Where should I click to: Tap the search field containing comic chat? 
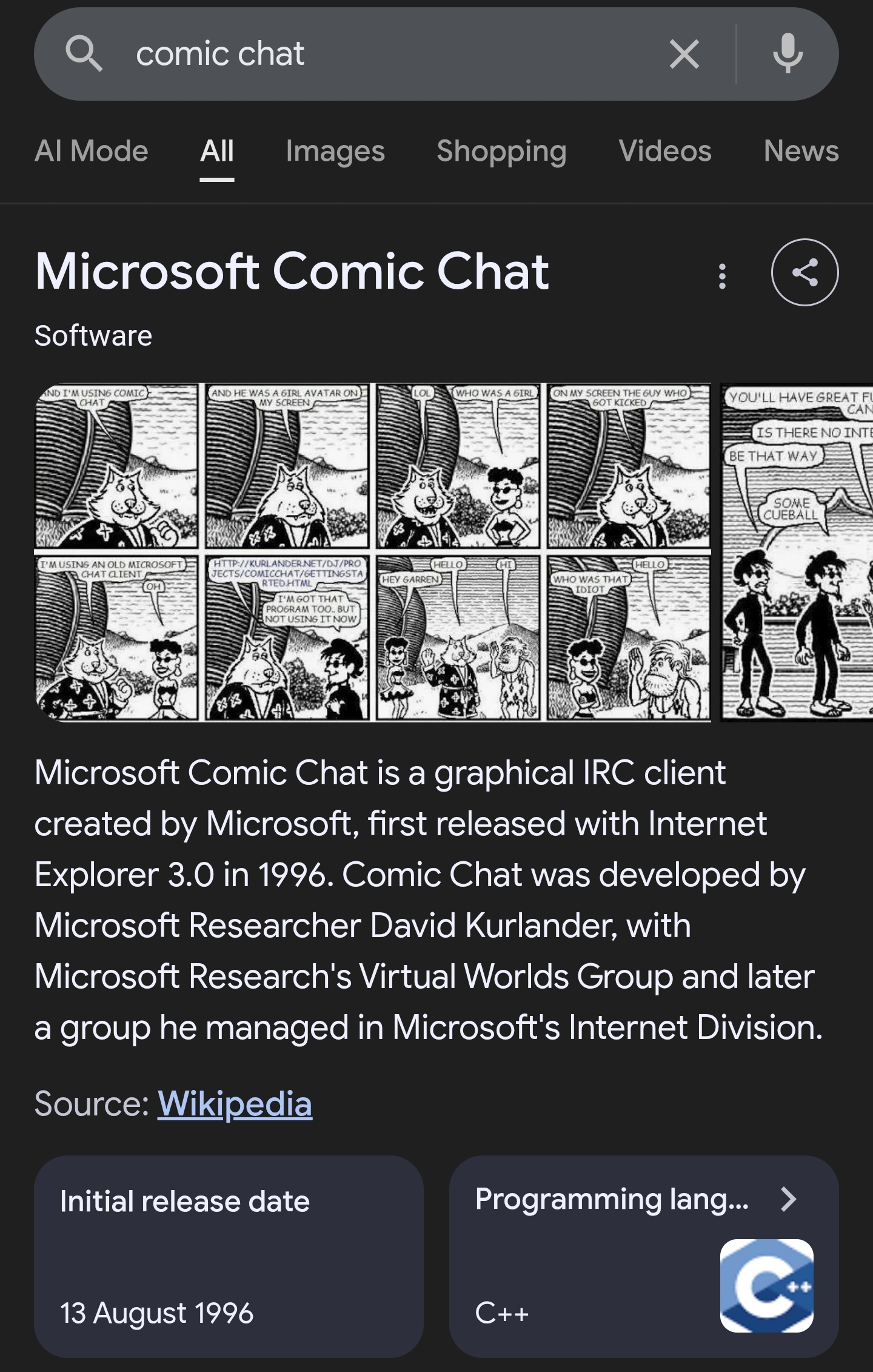pyautogui.click(x=388, y=53)
